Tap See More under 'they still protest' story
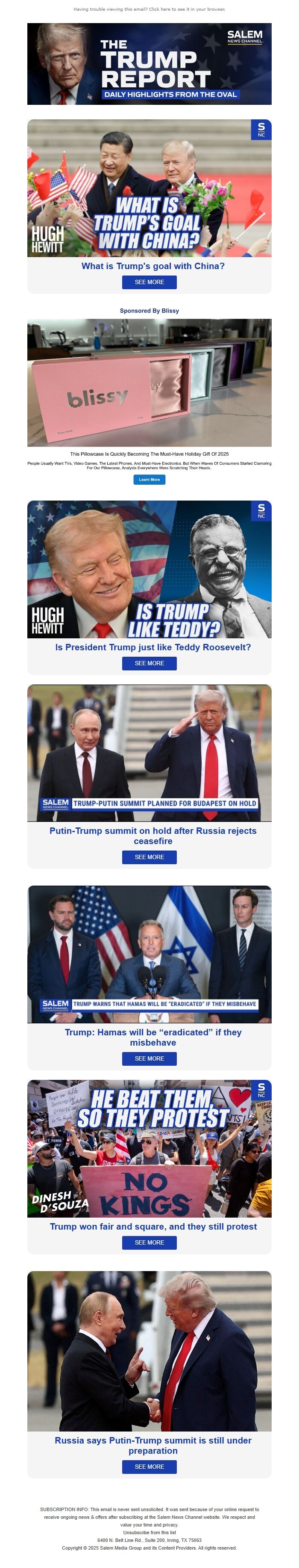This screenshot has width=299, height=1568. [149, 1242]
